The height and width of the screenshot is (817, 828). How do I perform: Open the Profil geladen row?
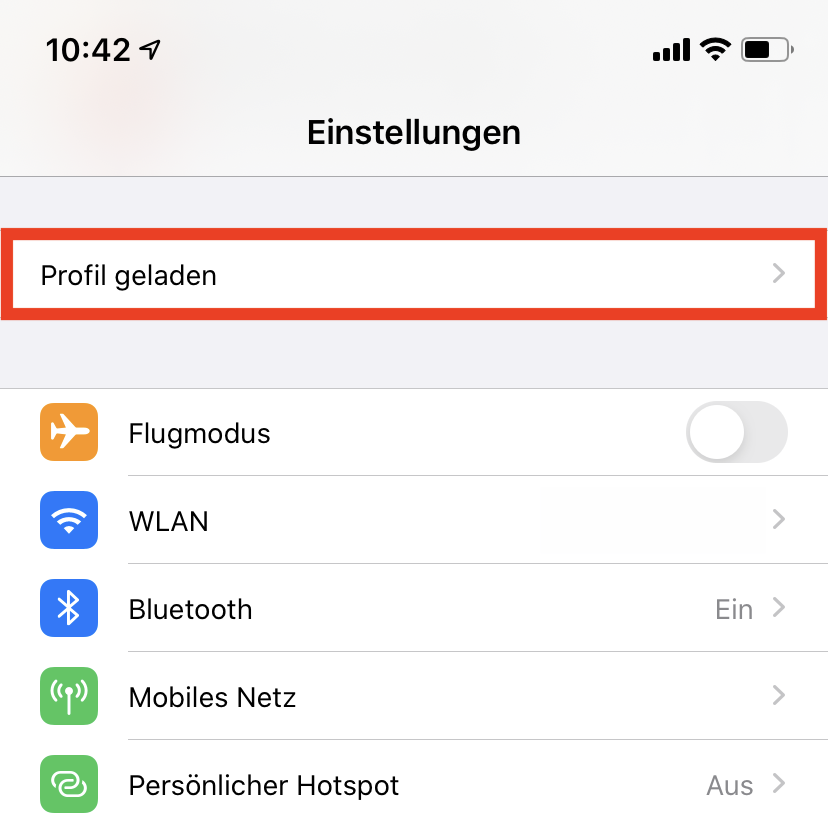click(413, 275)
